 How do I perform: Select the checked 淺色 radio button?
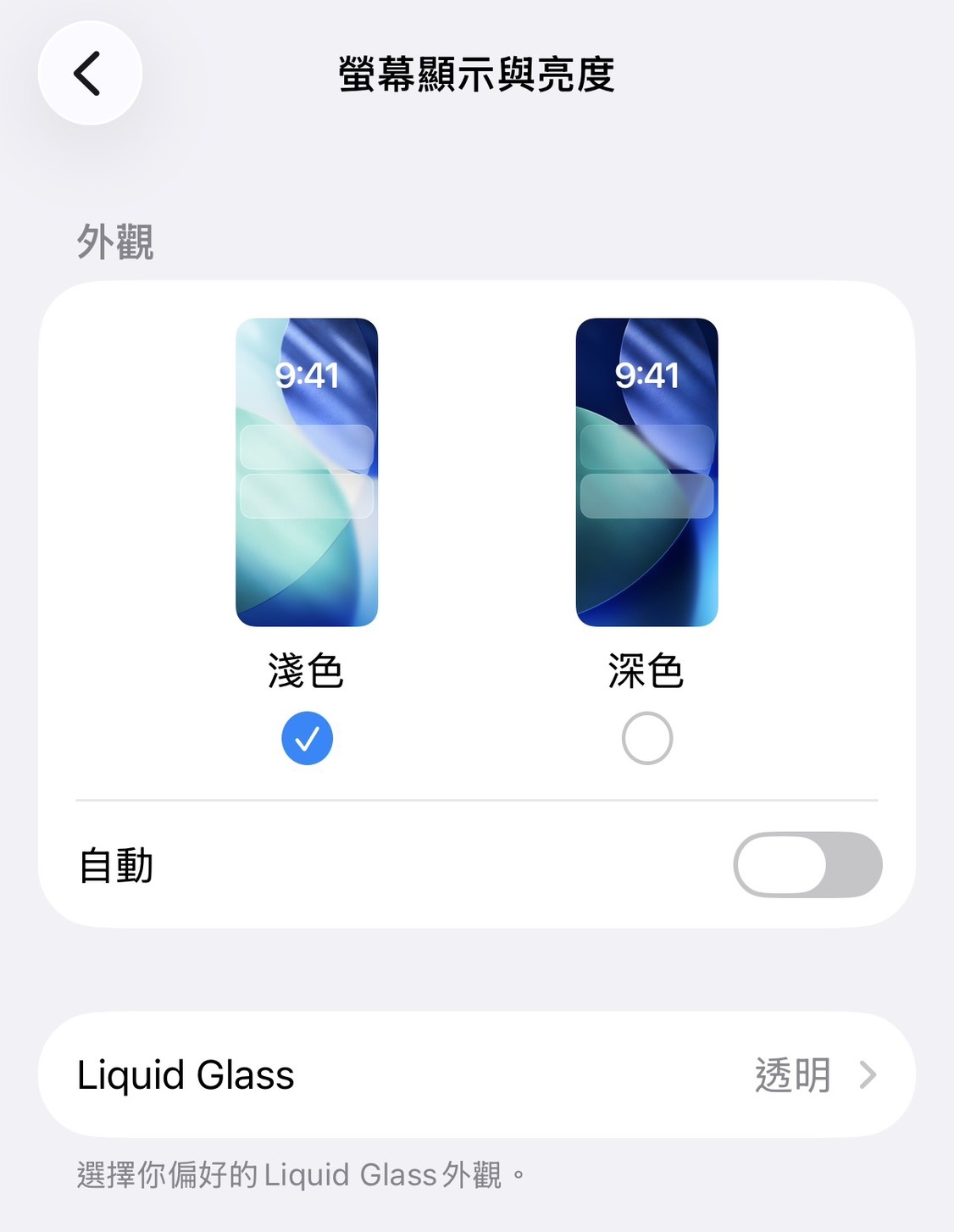(x=307, y=739)
